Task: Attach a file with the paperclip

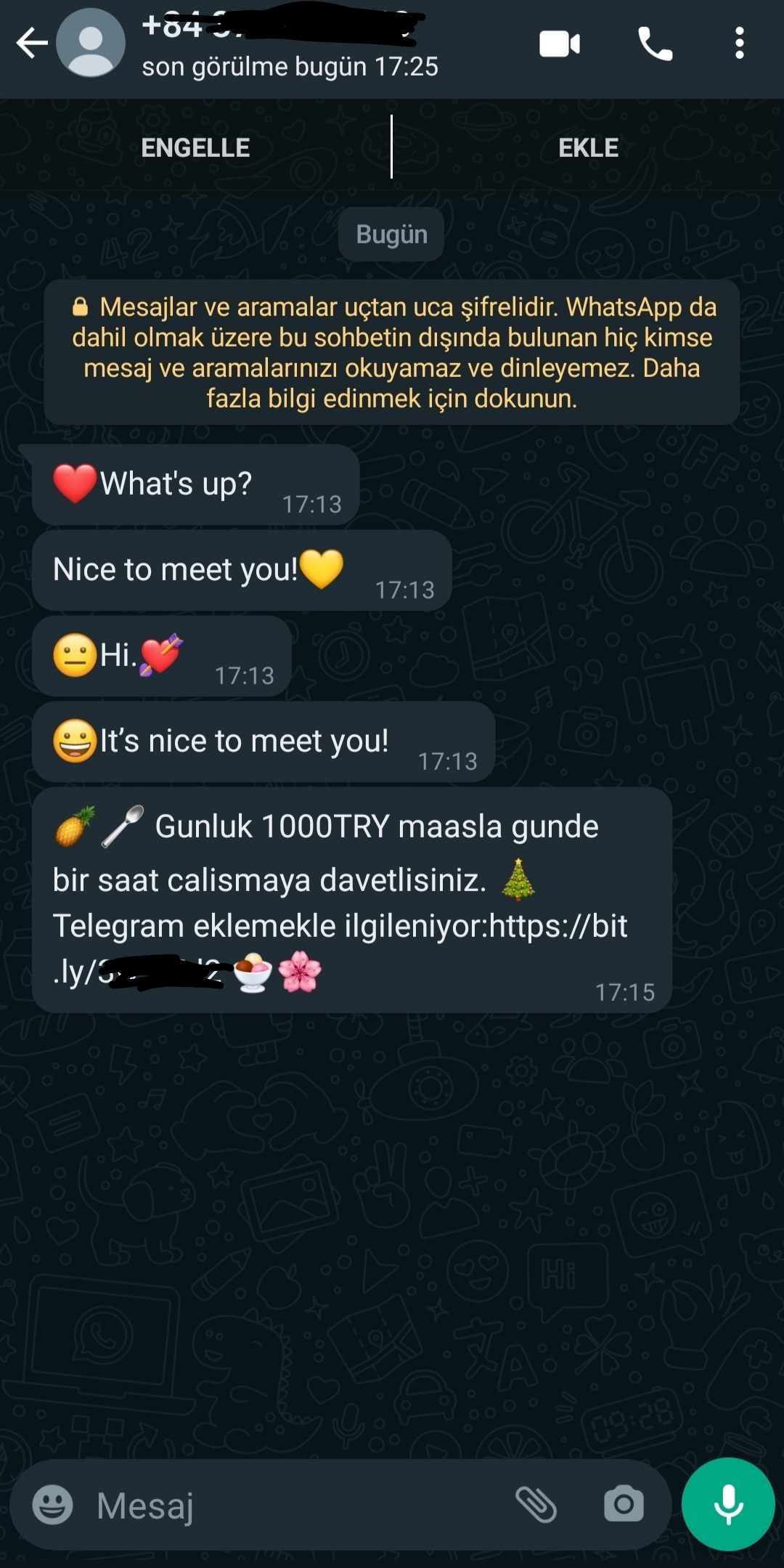Action: coord(536,1504)
